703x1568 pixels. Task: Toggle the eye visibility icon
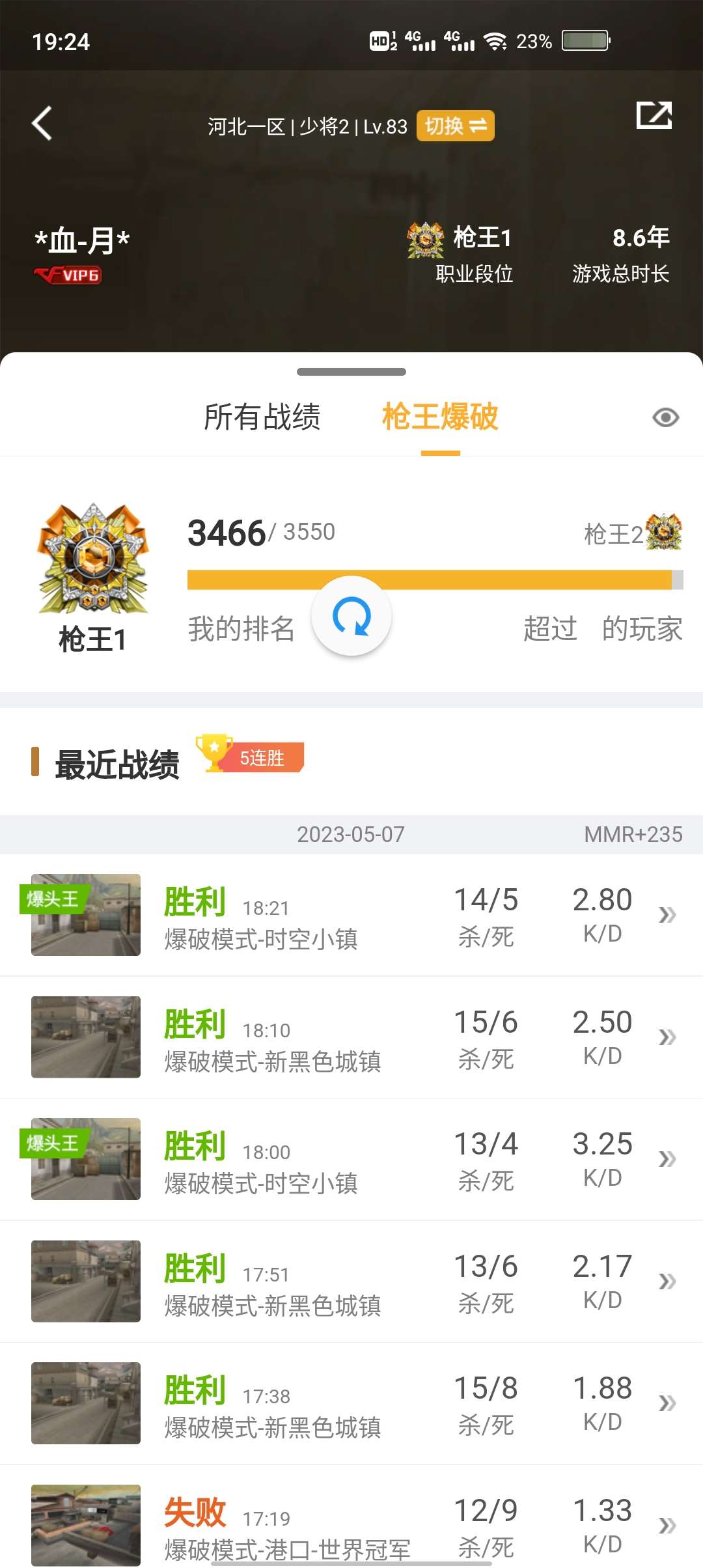click(665, 417)
